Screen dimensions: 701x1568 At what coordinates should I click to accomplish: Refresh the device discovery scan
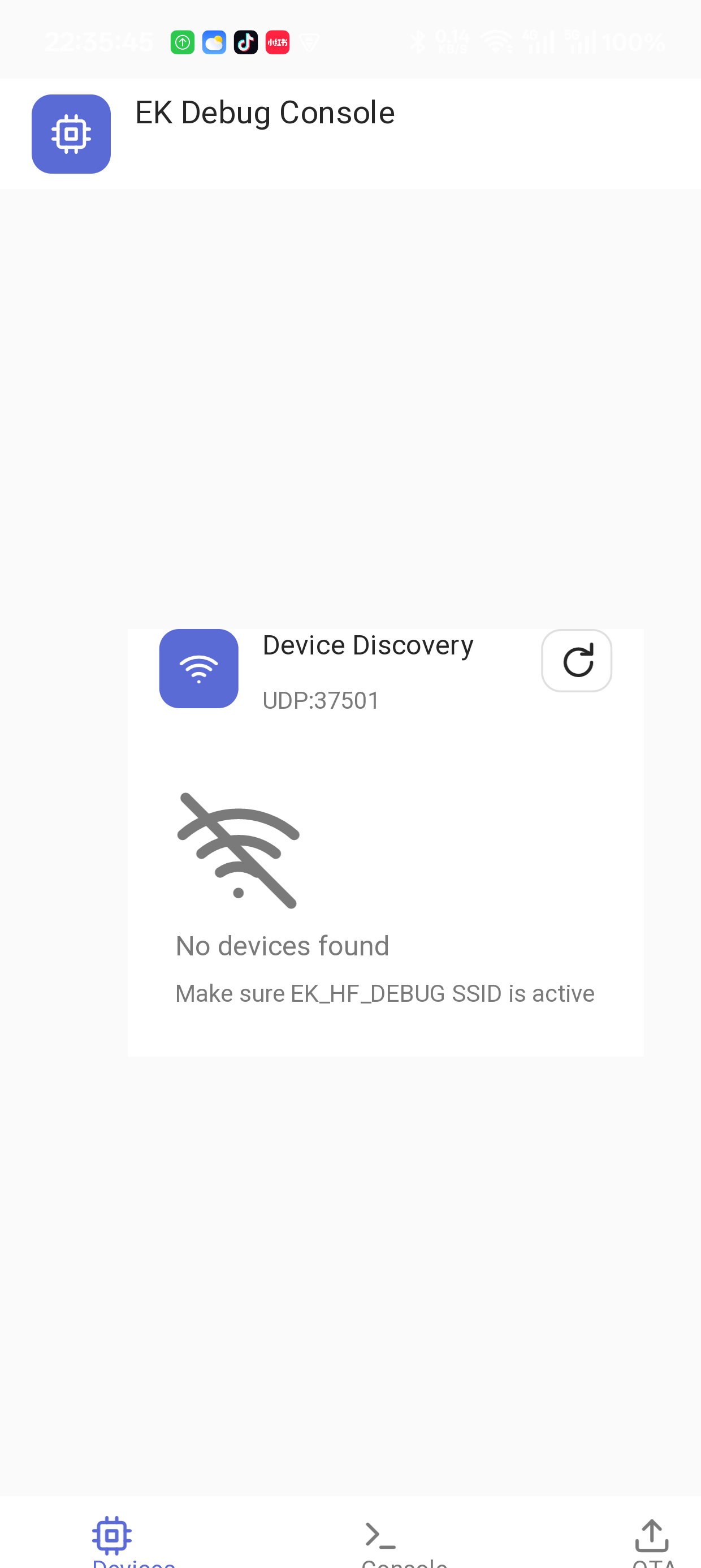[x=576, y=661]
